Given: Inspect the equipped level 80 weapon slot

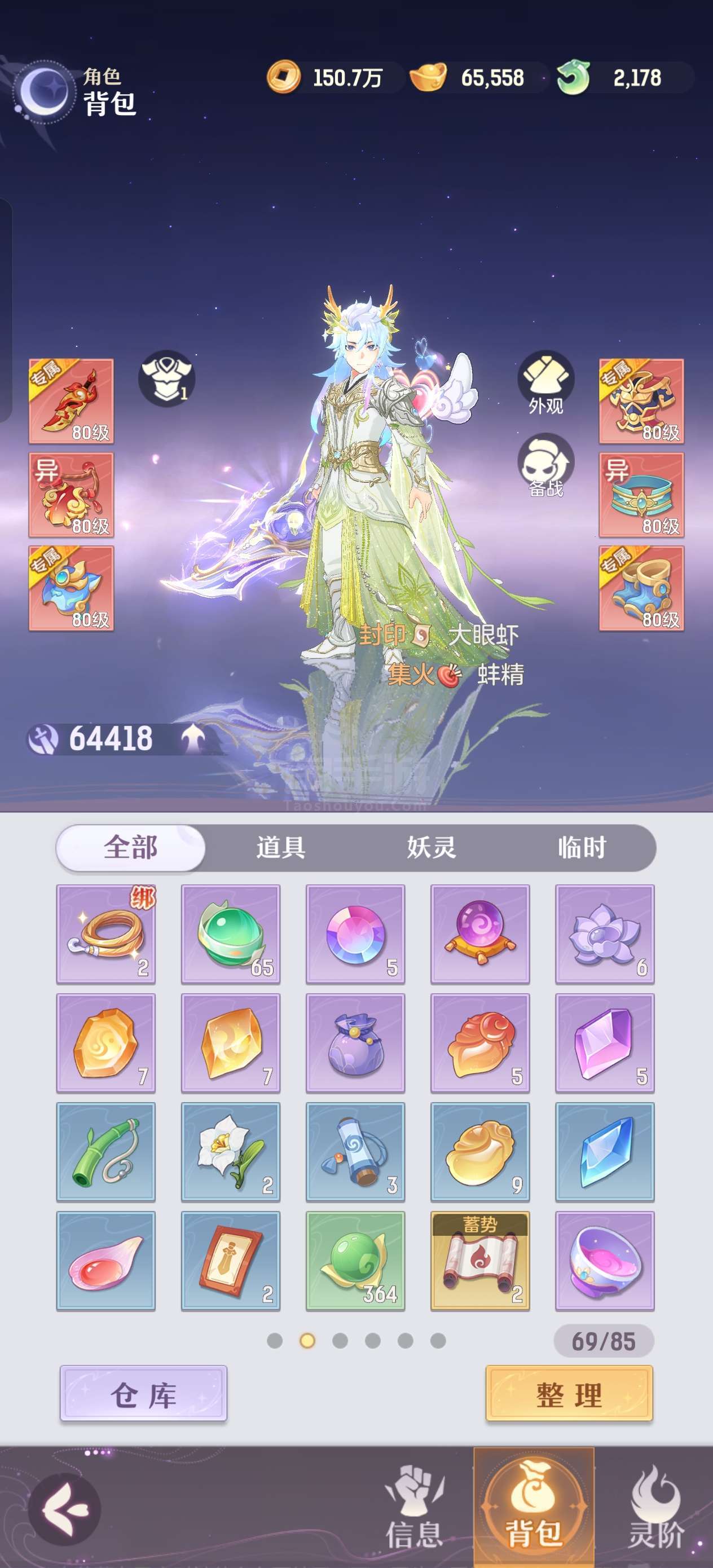Looking at the screenshot, I should coord(71,401).
